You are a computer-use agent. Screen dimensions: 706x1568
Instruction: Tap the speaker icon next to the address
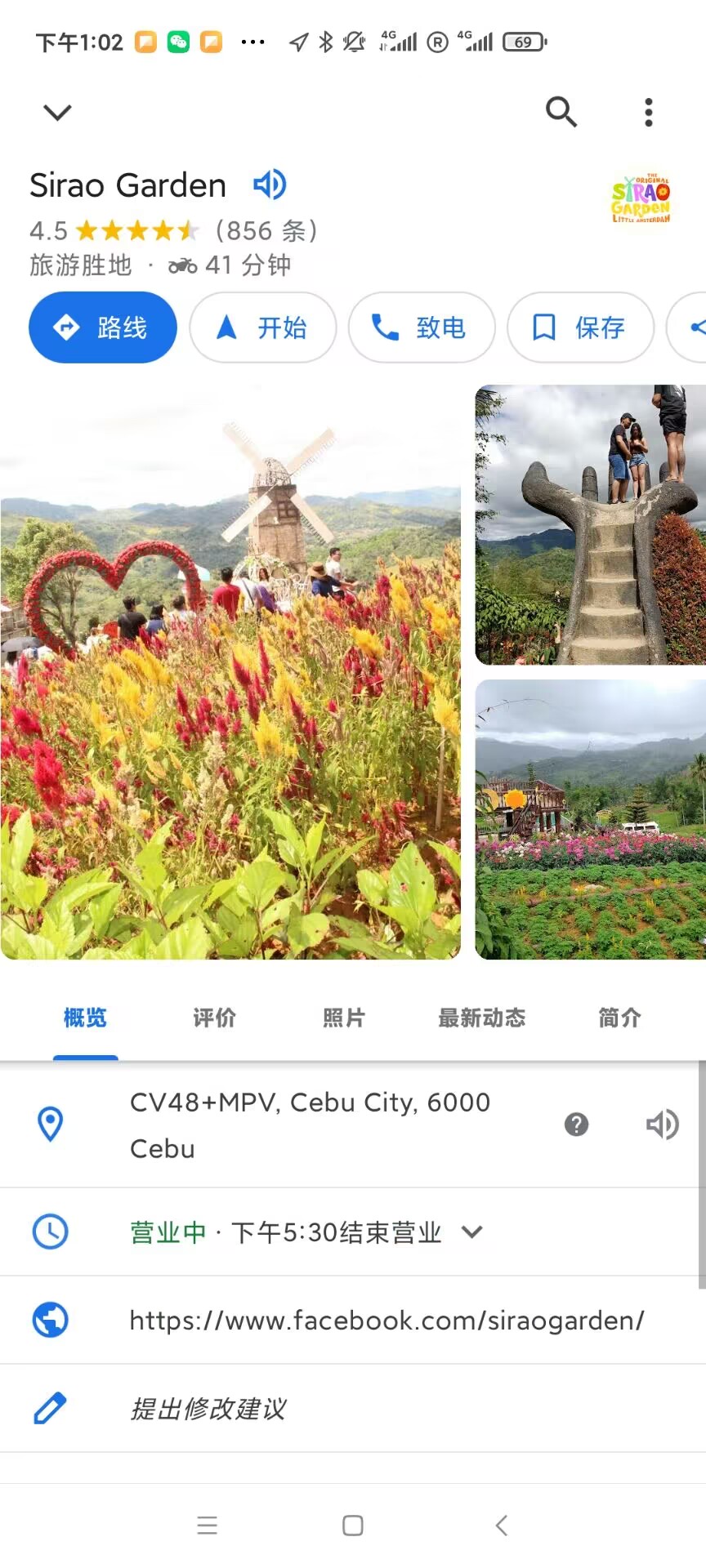pyautogui.click(x=663, y=1125)
